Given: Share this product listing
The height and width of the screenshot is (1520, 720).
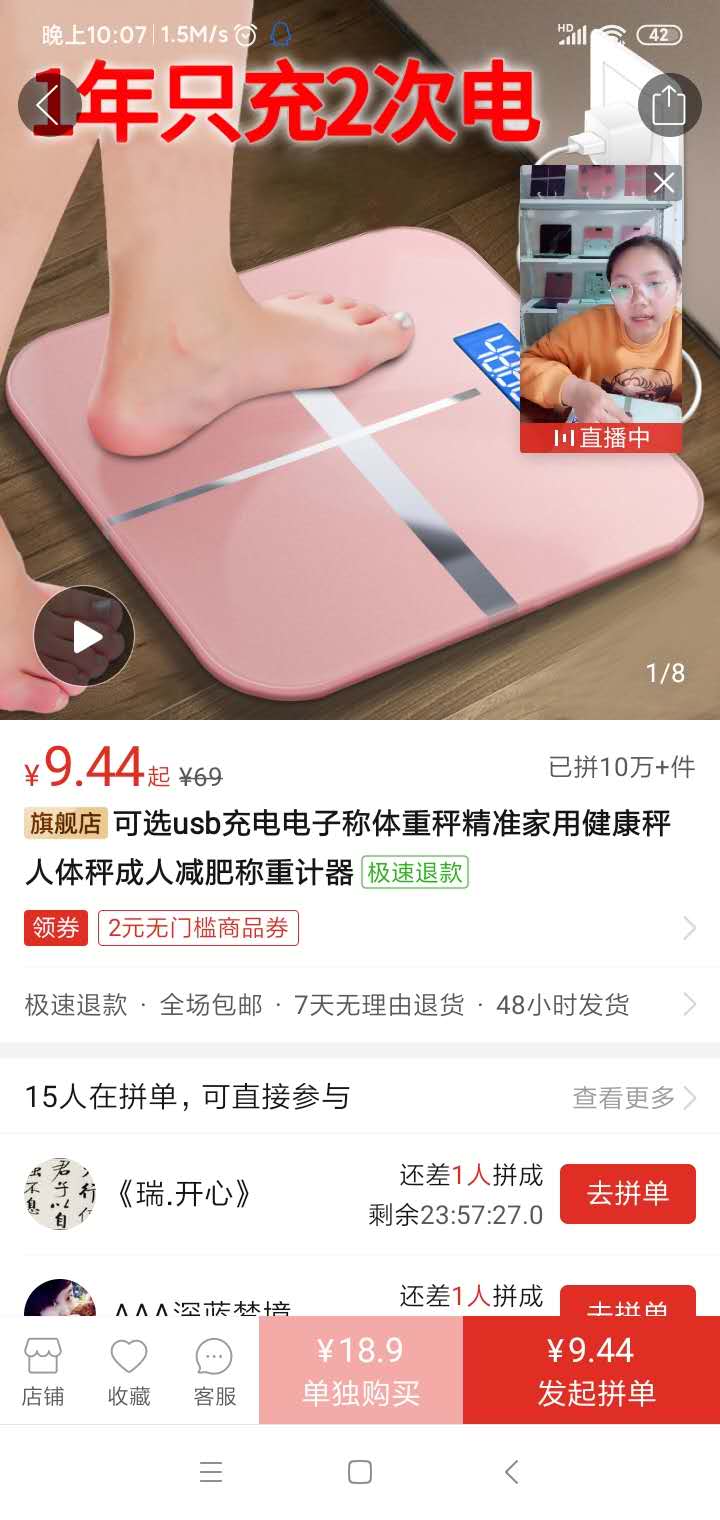Looking at the screenshot, I should coord(669,105).
